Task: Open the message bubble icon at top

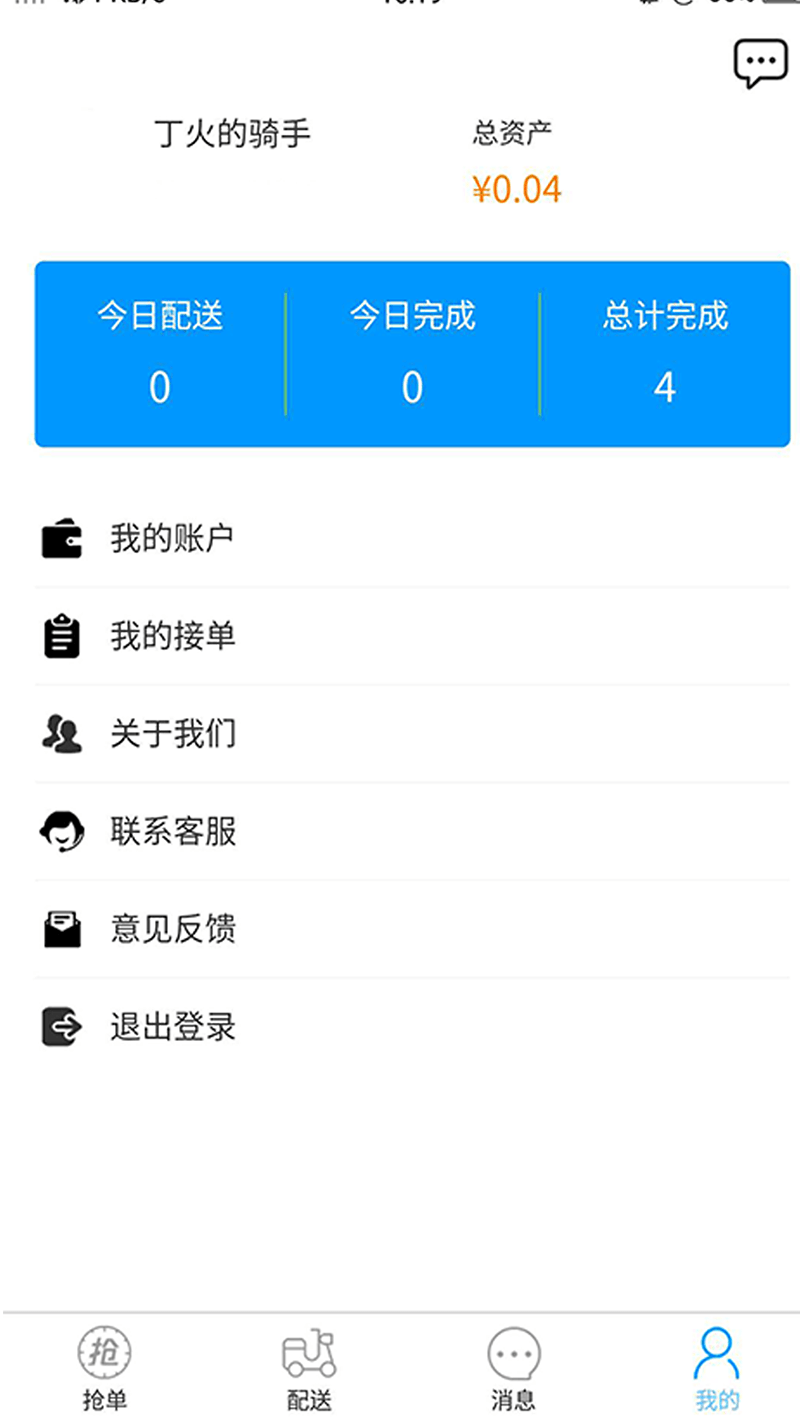Action: point(761,65)
